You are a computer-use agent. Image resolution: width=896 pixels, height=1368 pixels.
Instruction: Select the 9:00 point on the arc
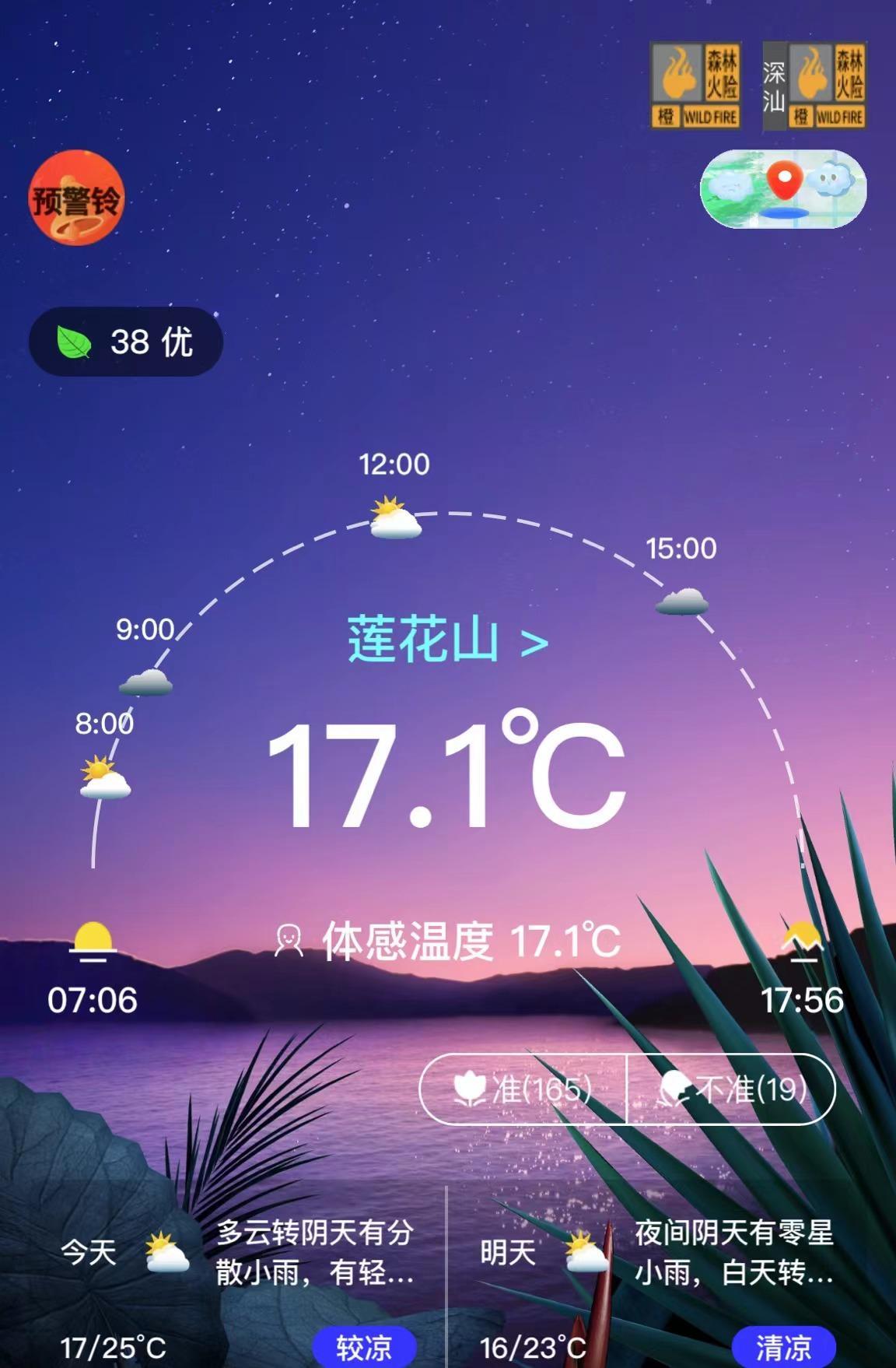point(145,682)
